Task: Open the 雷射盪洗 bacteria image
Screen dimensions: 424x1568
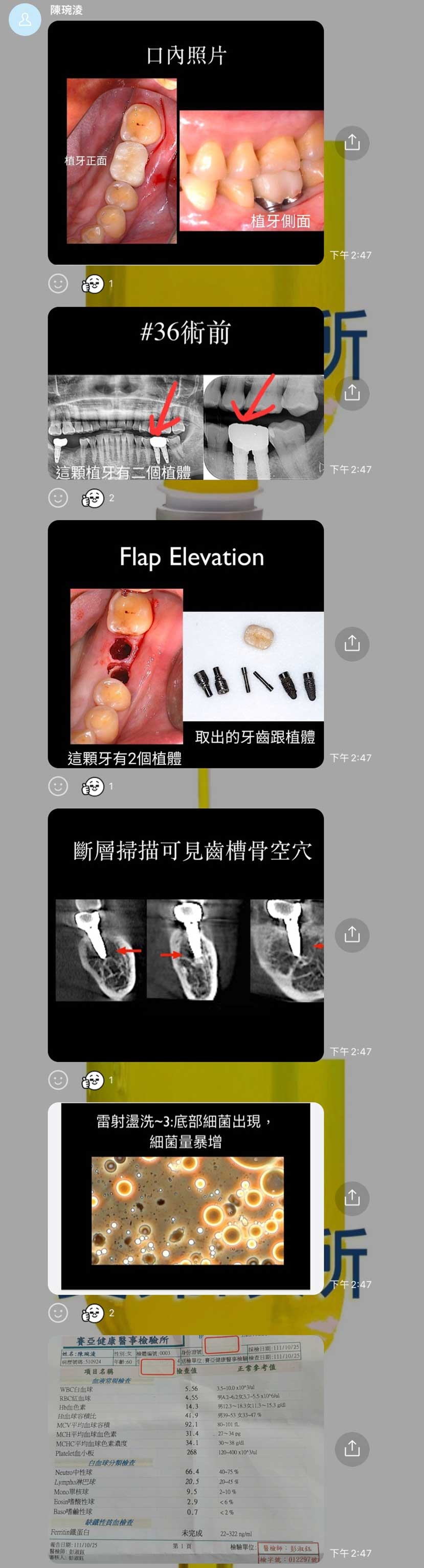Action: (186, 1198)
